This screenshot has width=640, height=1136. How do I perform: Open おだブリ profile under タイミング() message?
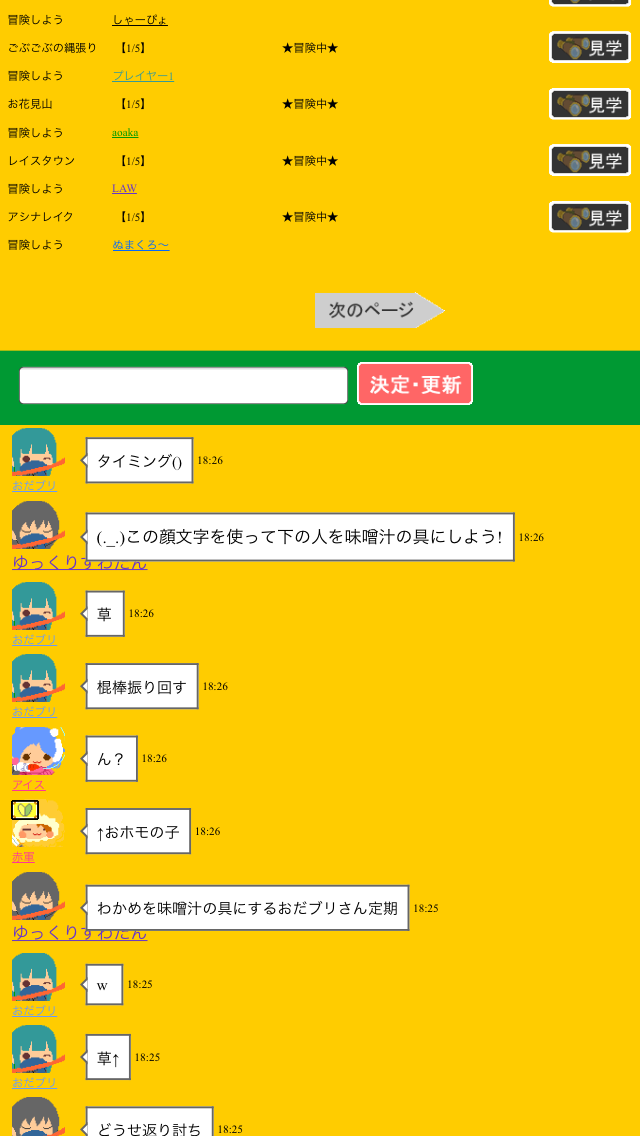pos(34,486)
